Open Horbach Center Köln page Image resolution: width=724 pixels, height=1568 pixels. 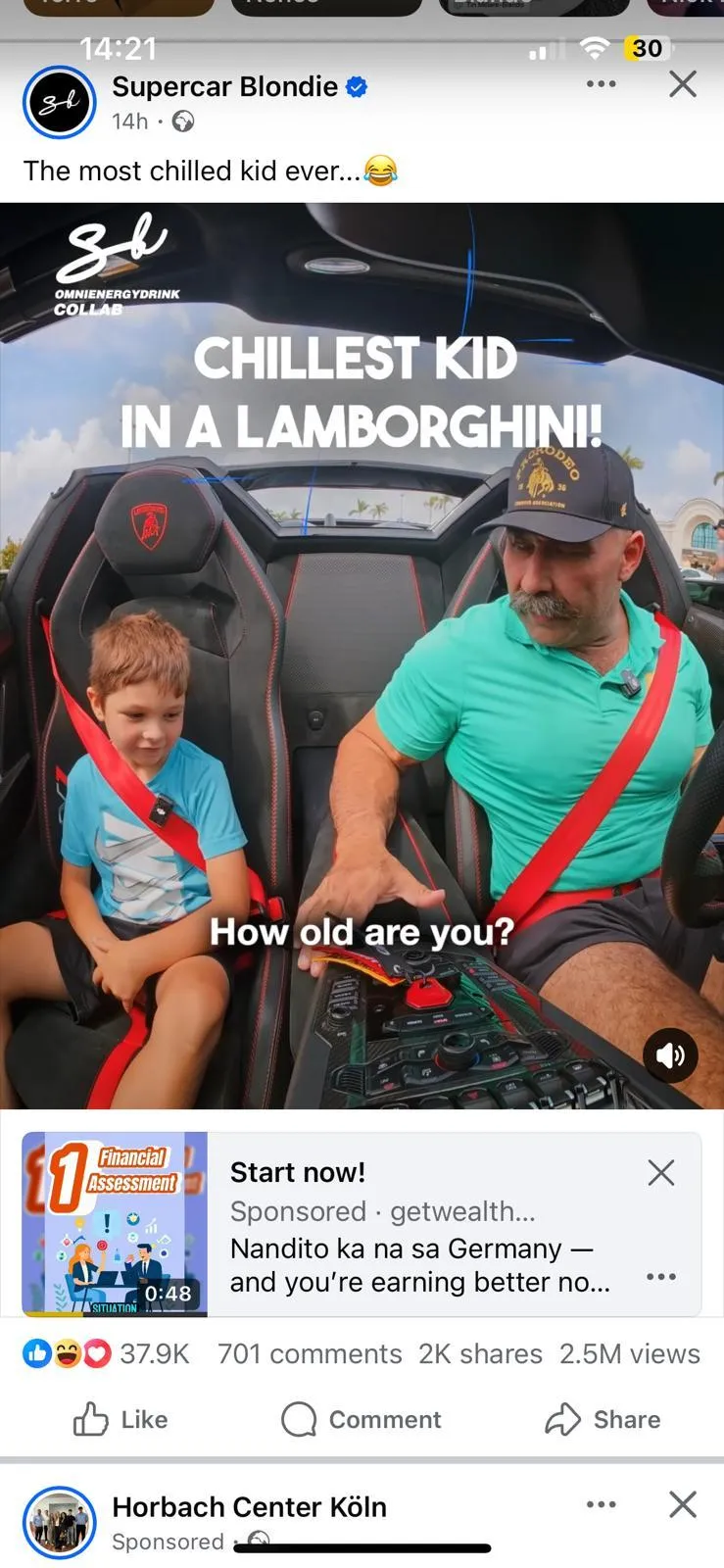pos(249,1506)
